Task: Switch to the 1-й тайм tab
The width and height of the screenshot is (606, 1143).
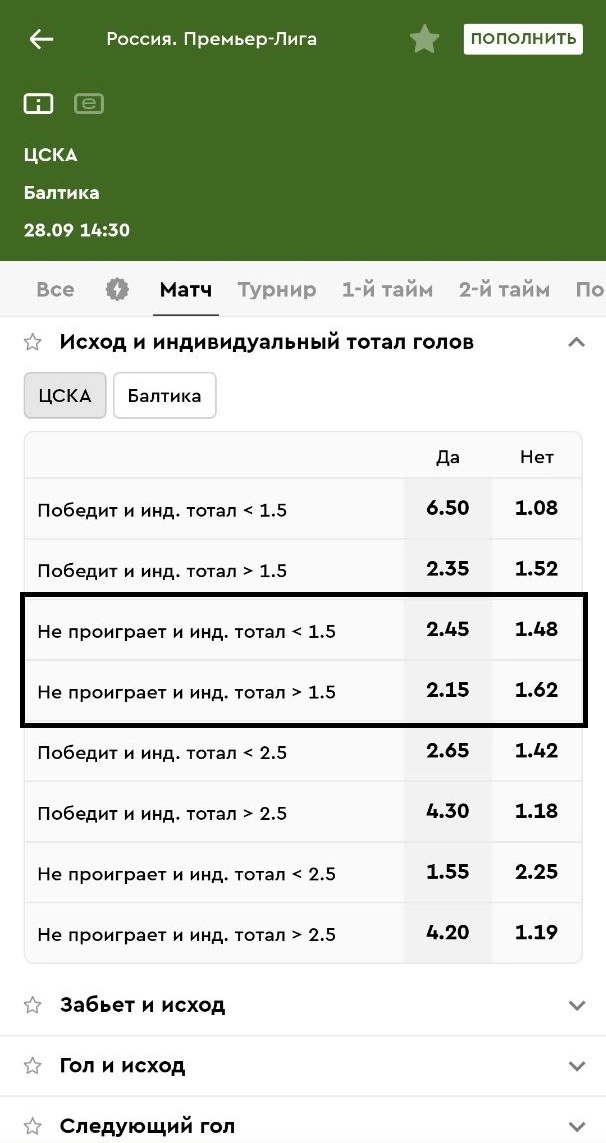Action: coord(387,290)
